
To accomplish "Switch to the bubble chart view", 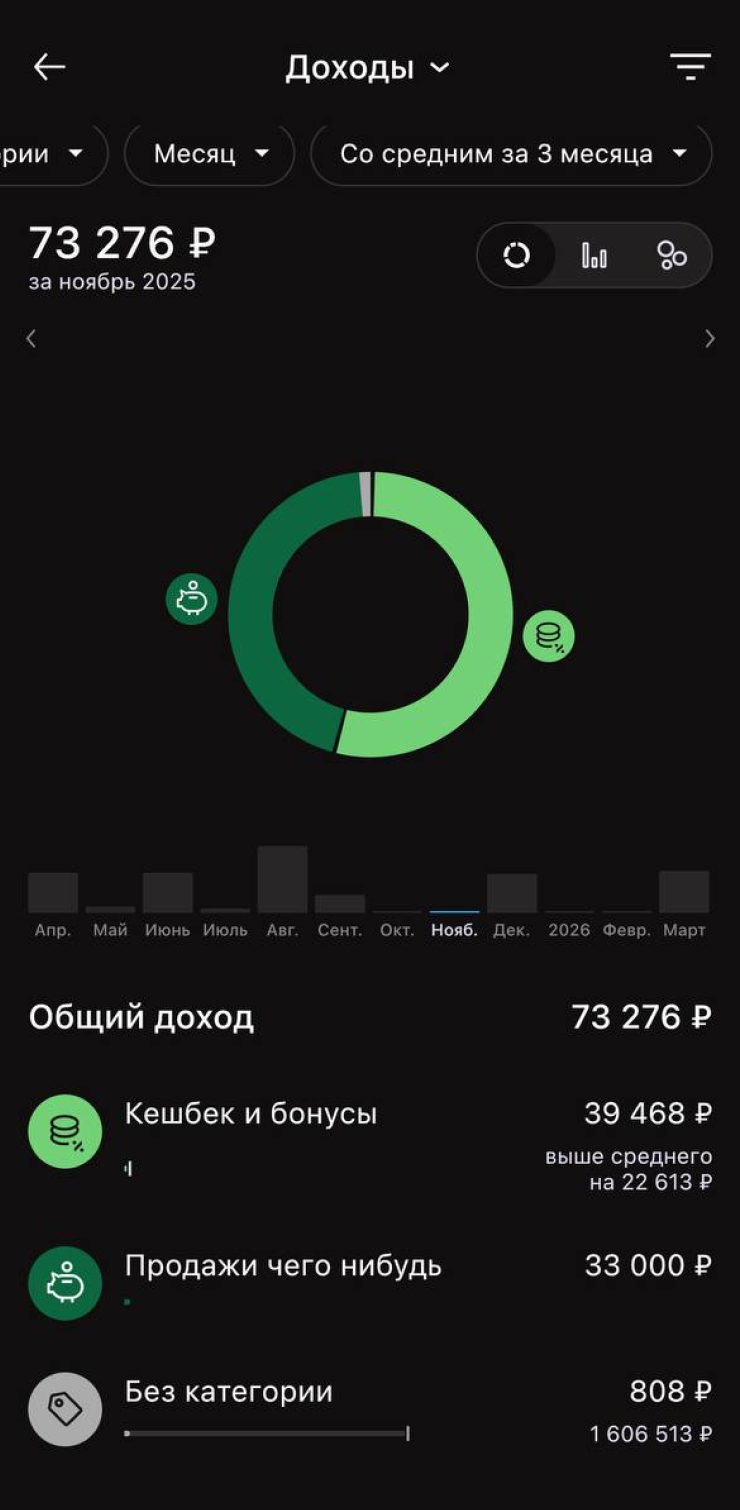I will (672, 256).
